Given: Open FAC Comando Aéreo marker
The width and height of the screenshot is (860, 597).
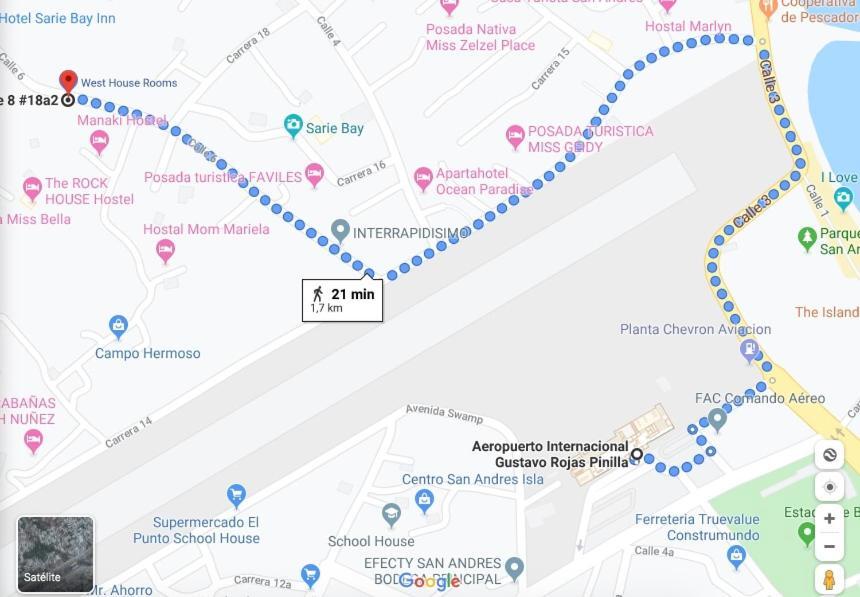Looking at the screenshot, I should point(717,418).
